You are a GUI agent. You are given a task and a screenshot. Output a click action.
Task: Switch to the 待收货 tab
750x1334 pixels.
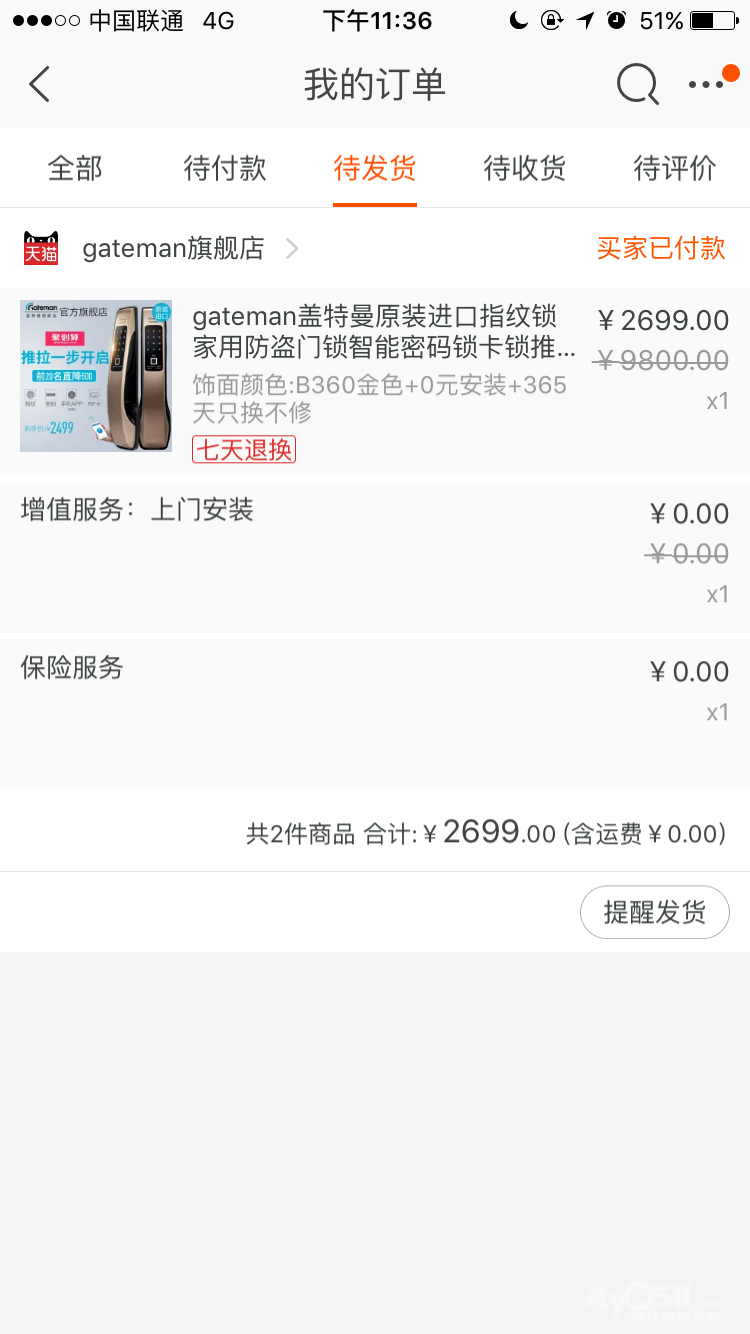tap(525, 168)
